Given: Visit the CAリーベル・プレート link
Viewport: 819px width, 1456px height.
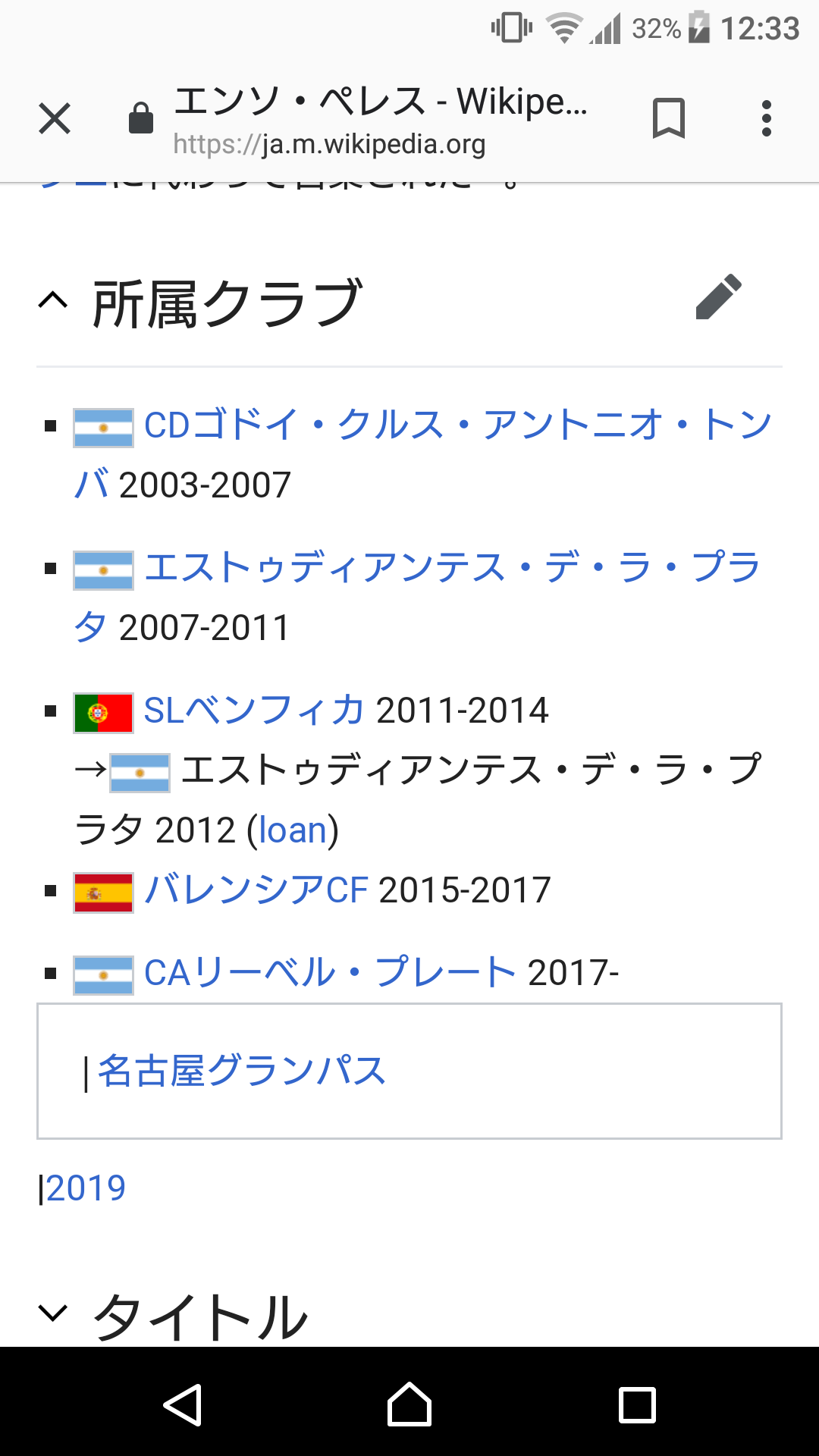Looking at the screenshot, I should (331, 973).
